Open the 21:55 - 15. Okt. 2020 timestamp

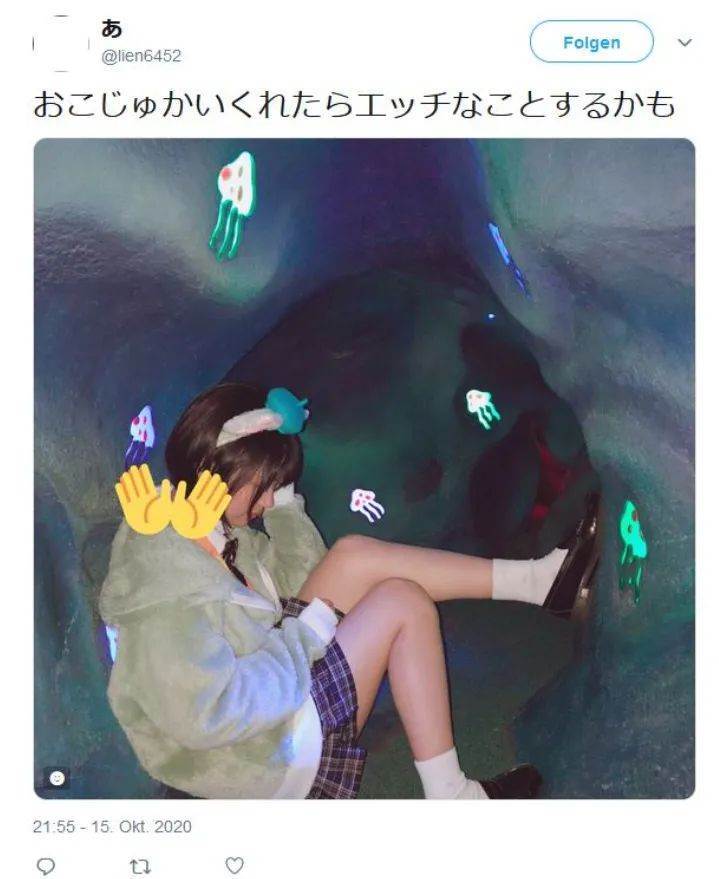pyautogui.click(x=112, y=827)
